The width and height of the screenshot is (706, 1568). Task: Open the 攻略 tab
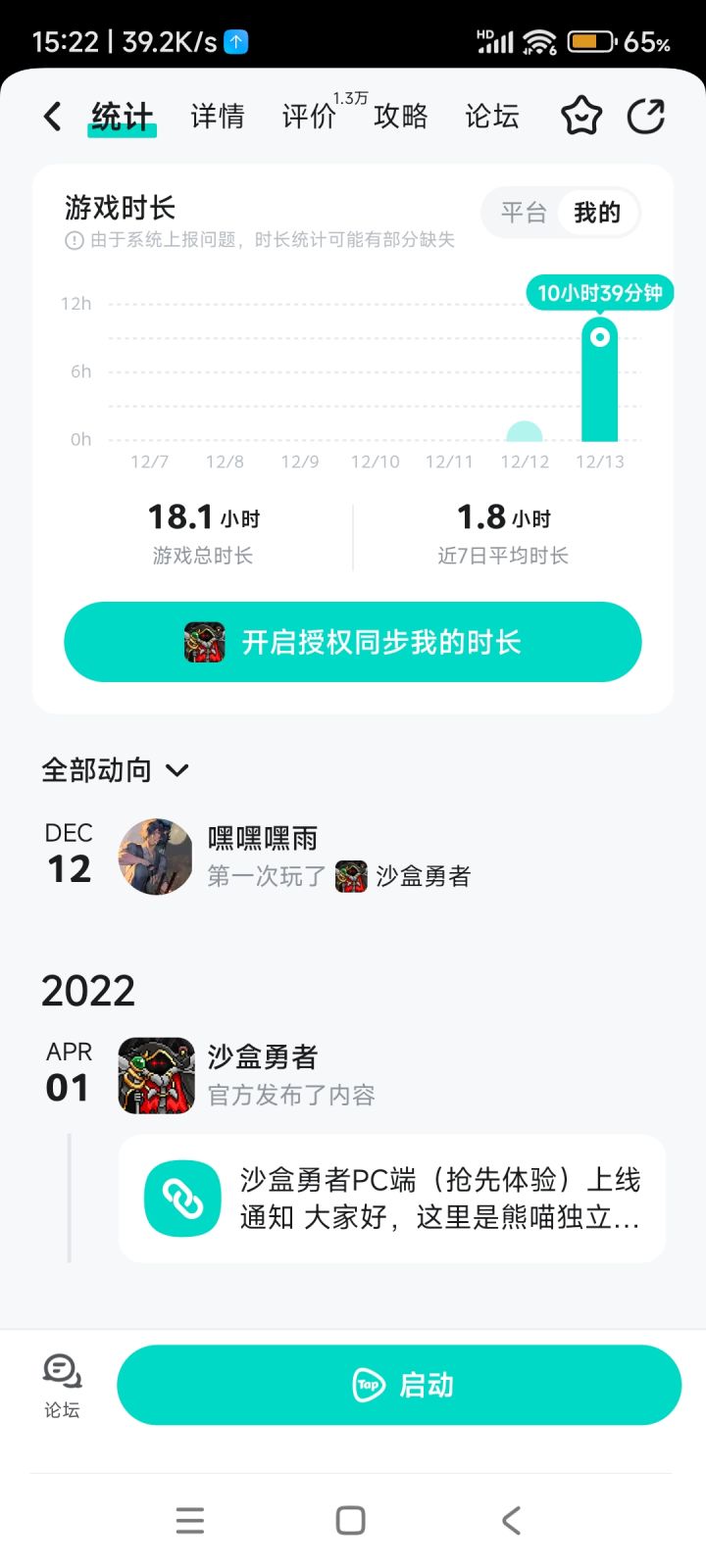[x=399, y=117]
